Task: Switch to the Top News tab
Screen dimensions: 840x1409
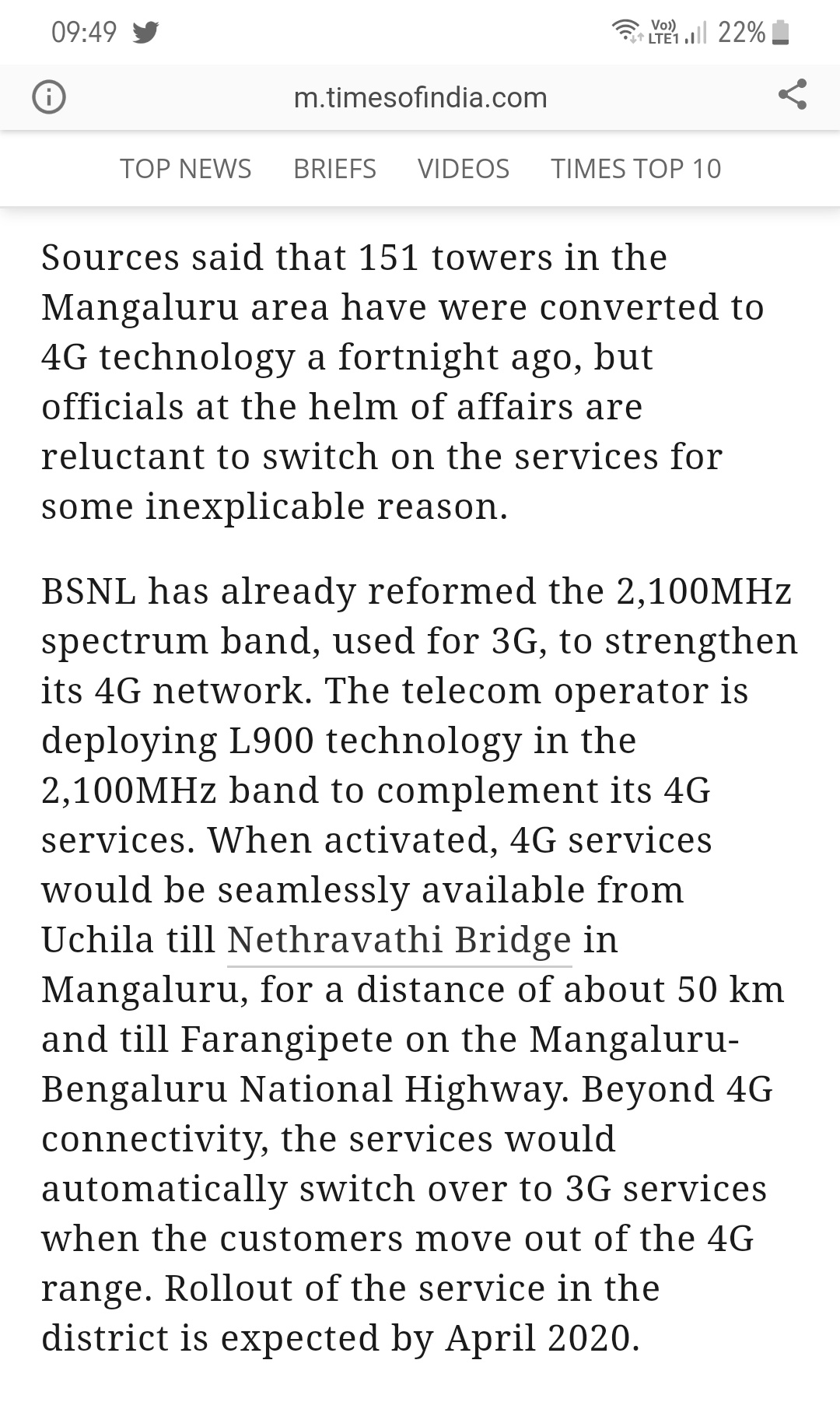Action: coord(185,169)
